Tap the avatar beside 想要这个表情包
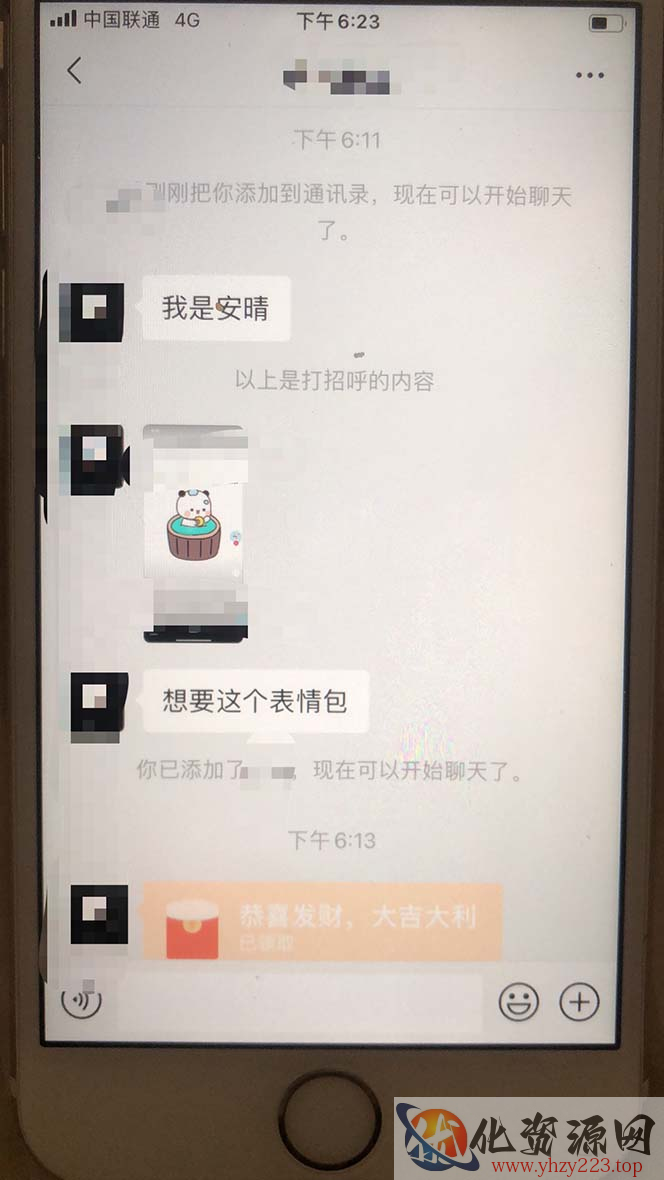 pos(99,703)
